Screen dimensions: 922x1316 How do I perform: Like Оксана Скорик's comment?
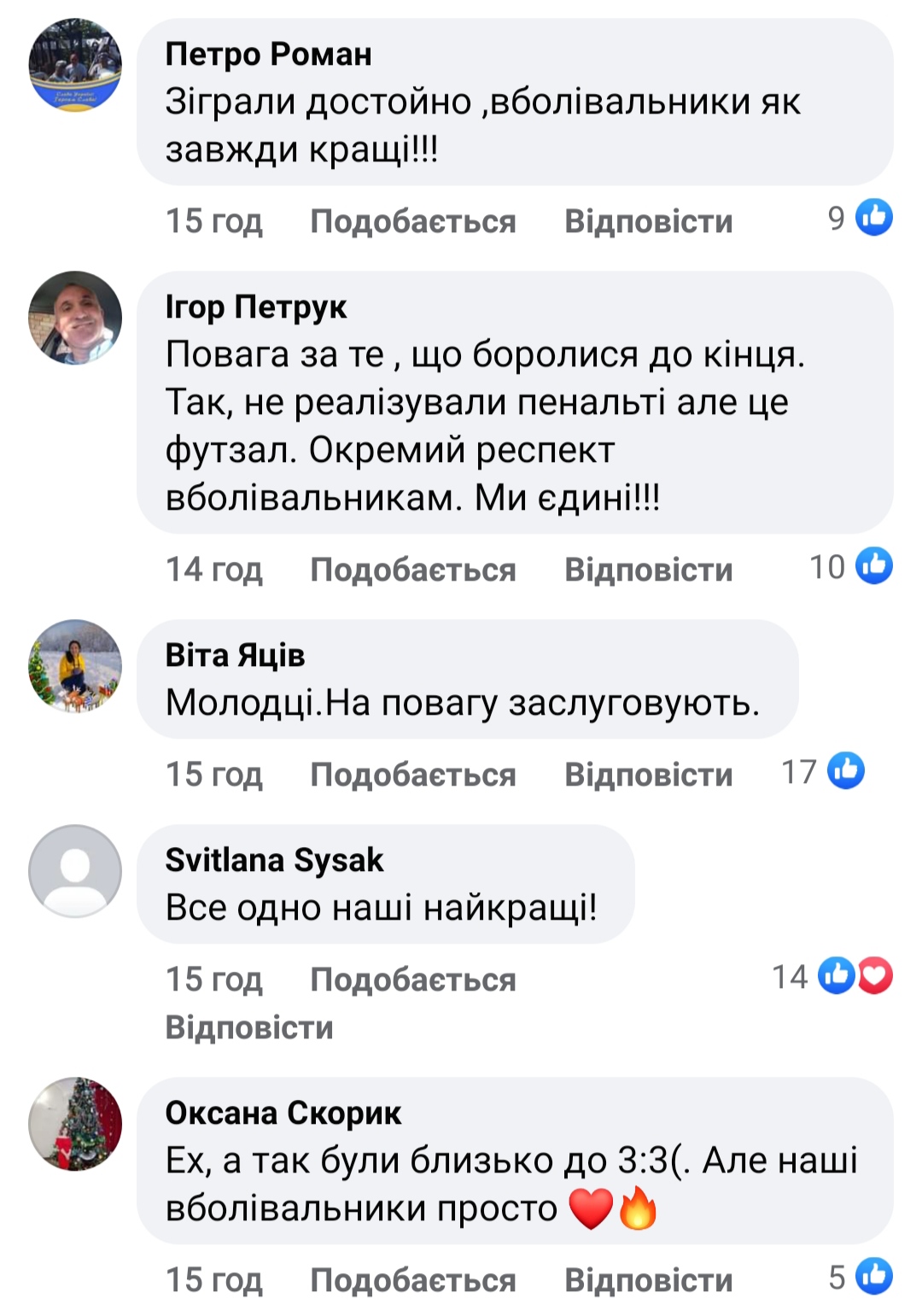click(412, 1281)
